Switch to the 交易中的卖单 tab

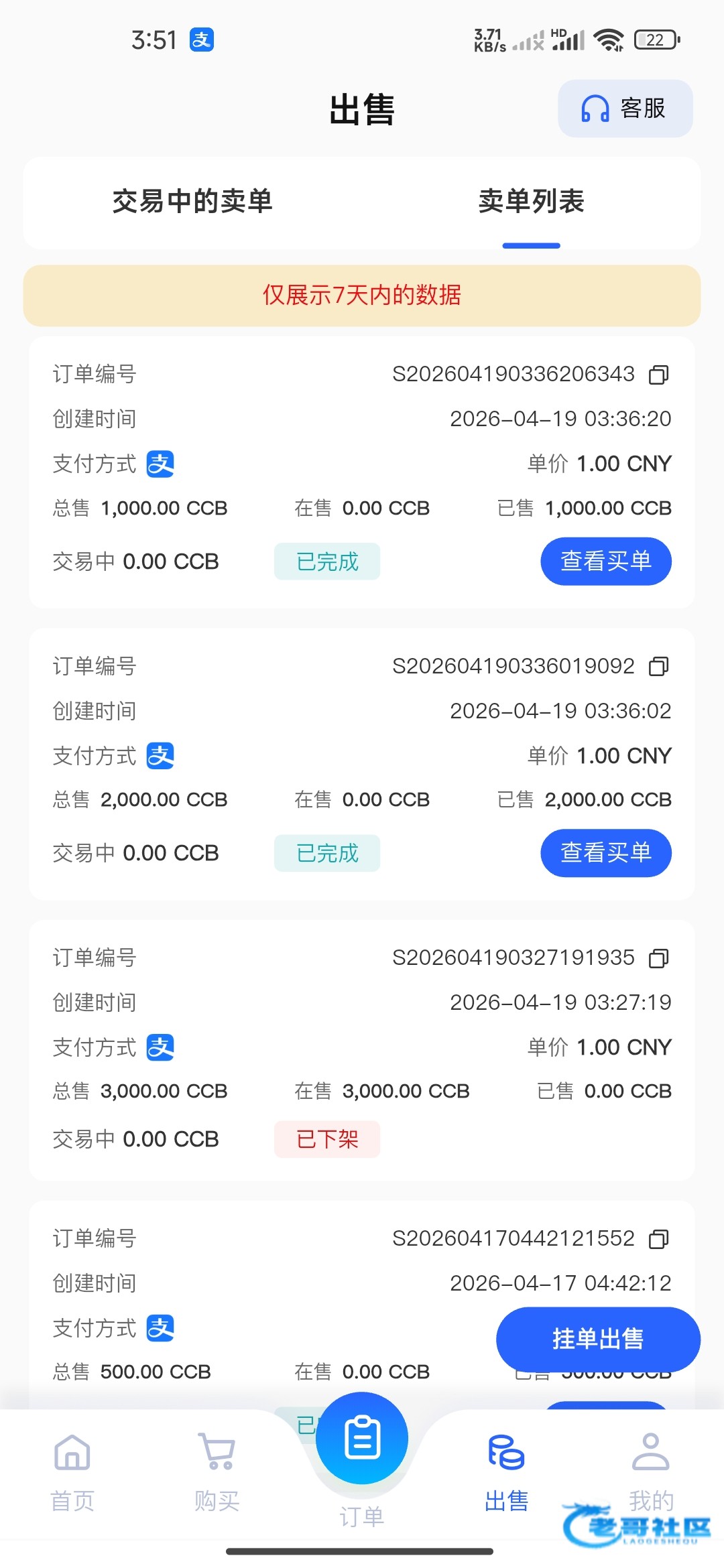[192, 201]
